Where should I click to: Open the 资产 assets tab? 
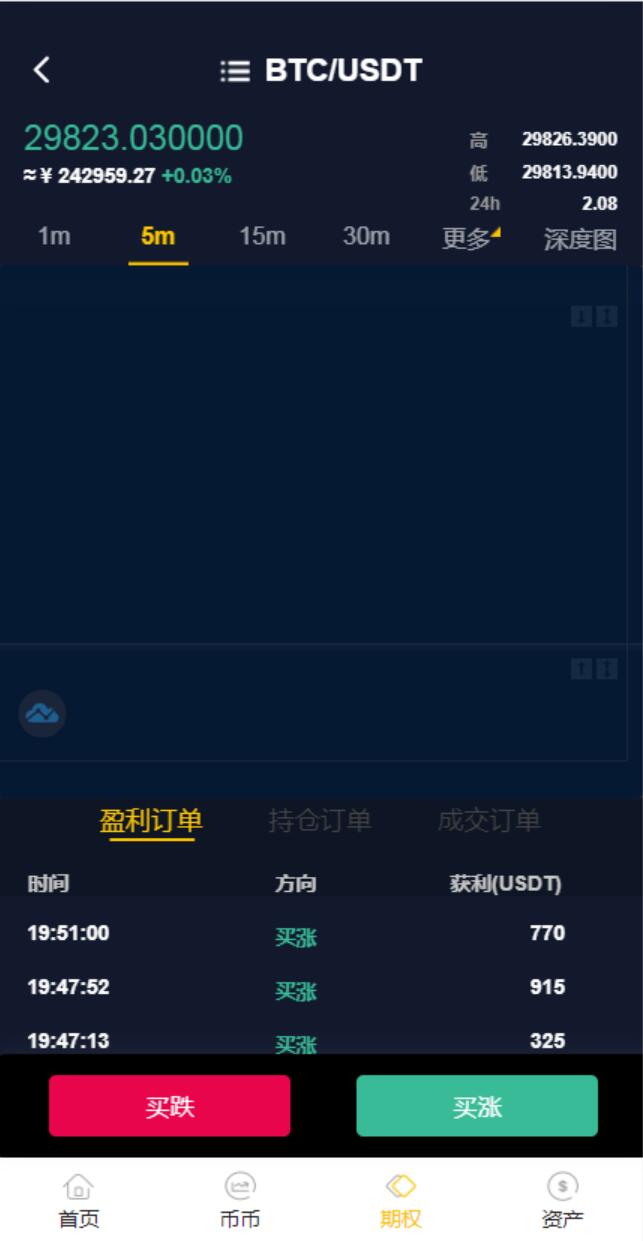(562, 1201)
